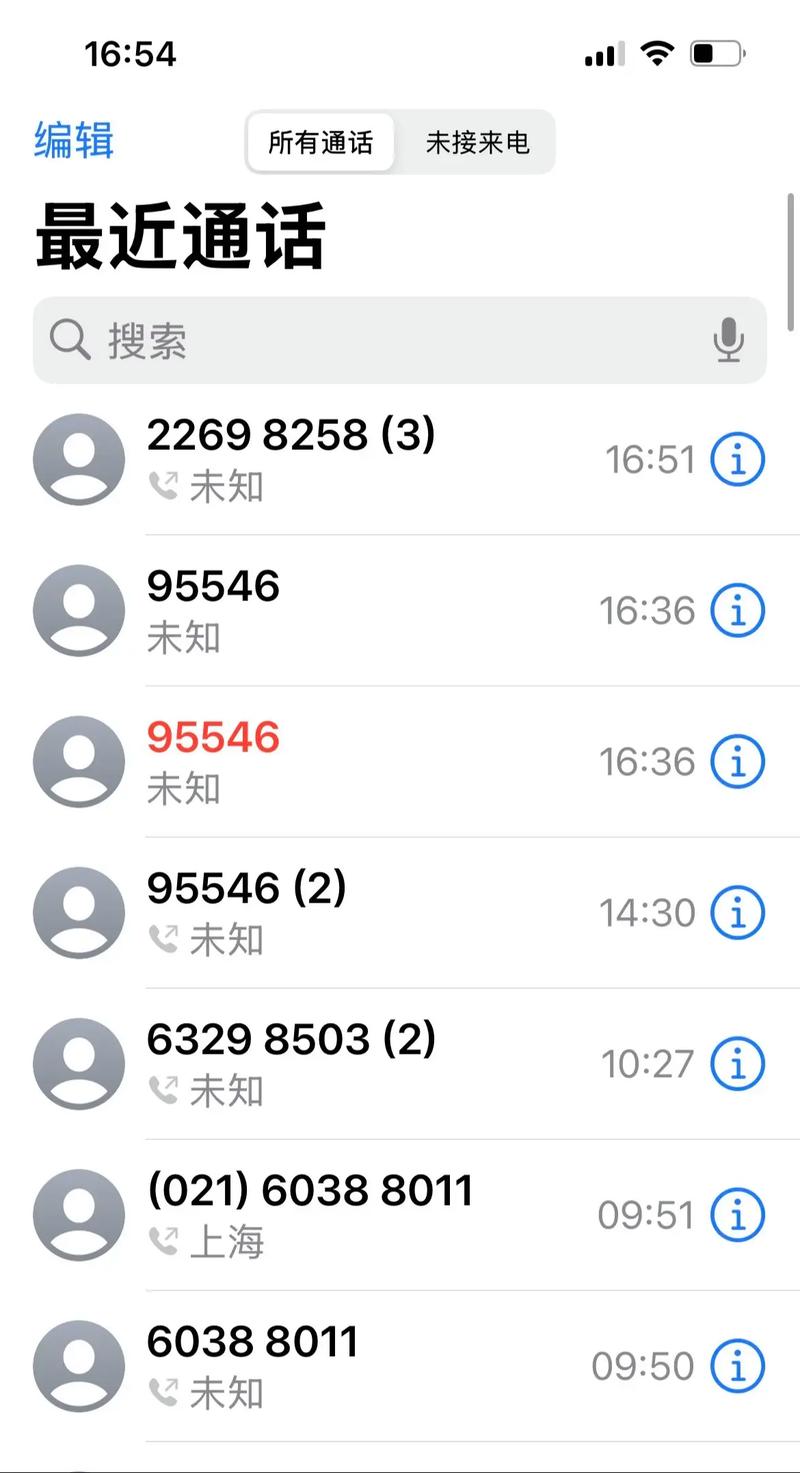
Task: Open call details for 95546 at 16:36
Action: click(x=736, y=610)
